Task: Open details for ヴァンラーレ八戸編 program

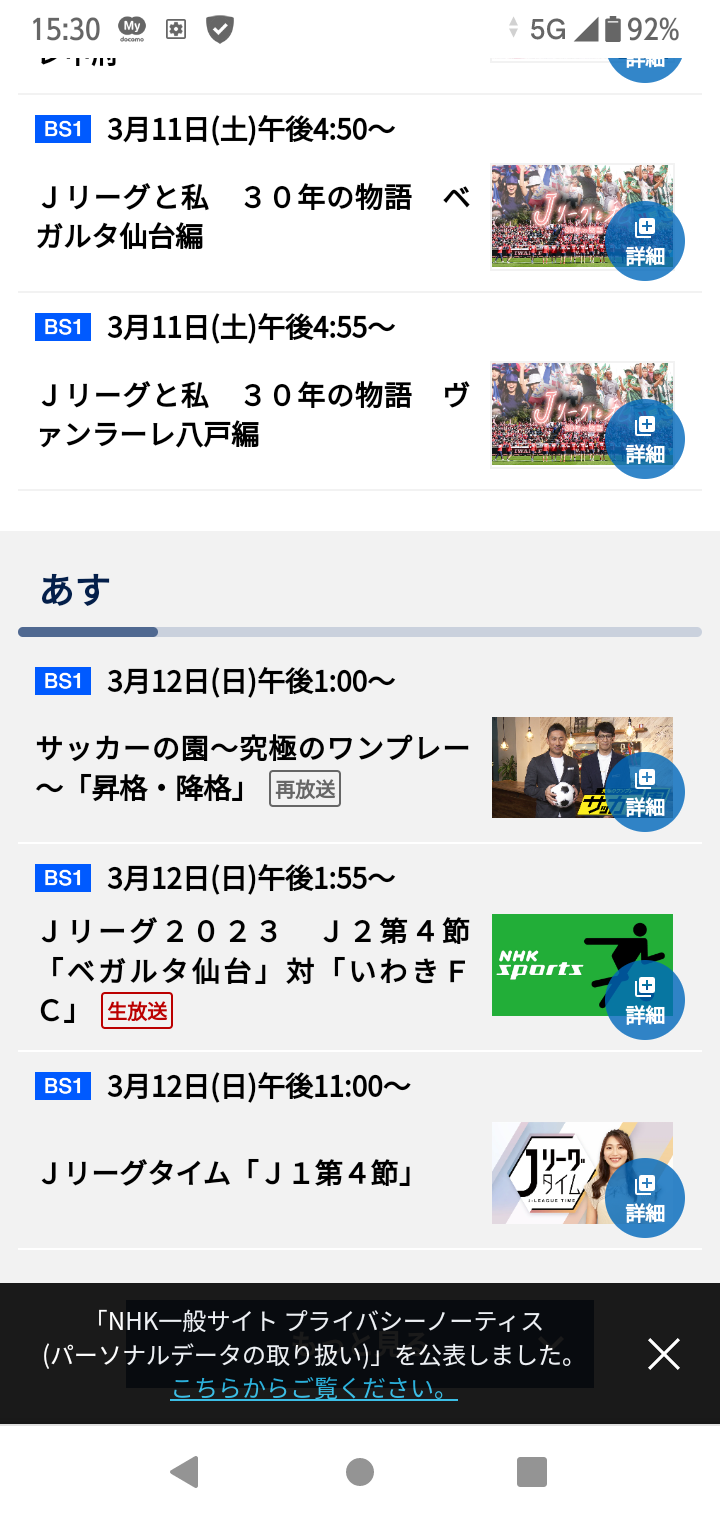Action: tap(645, 440)
